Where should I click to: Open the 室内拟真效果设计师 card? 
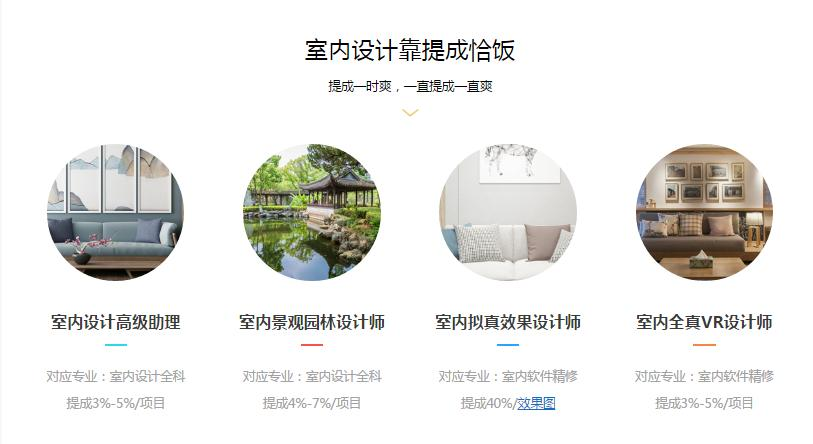pyautogui.click(x=508, y=322)
